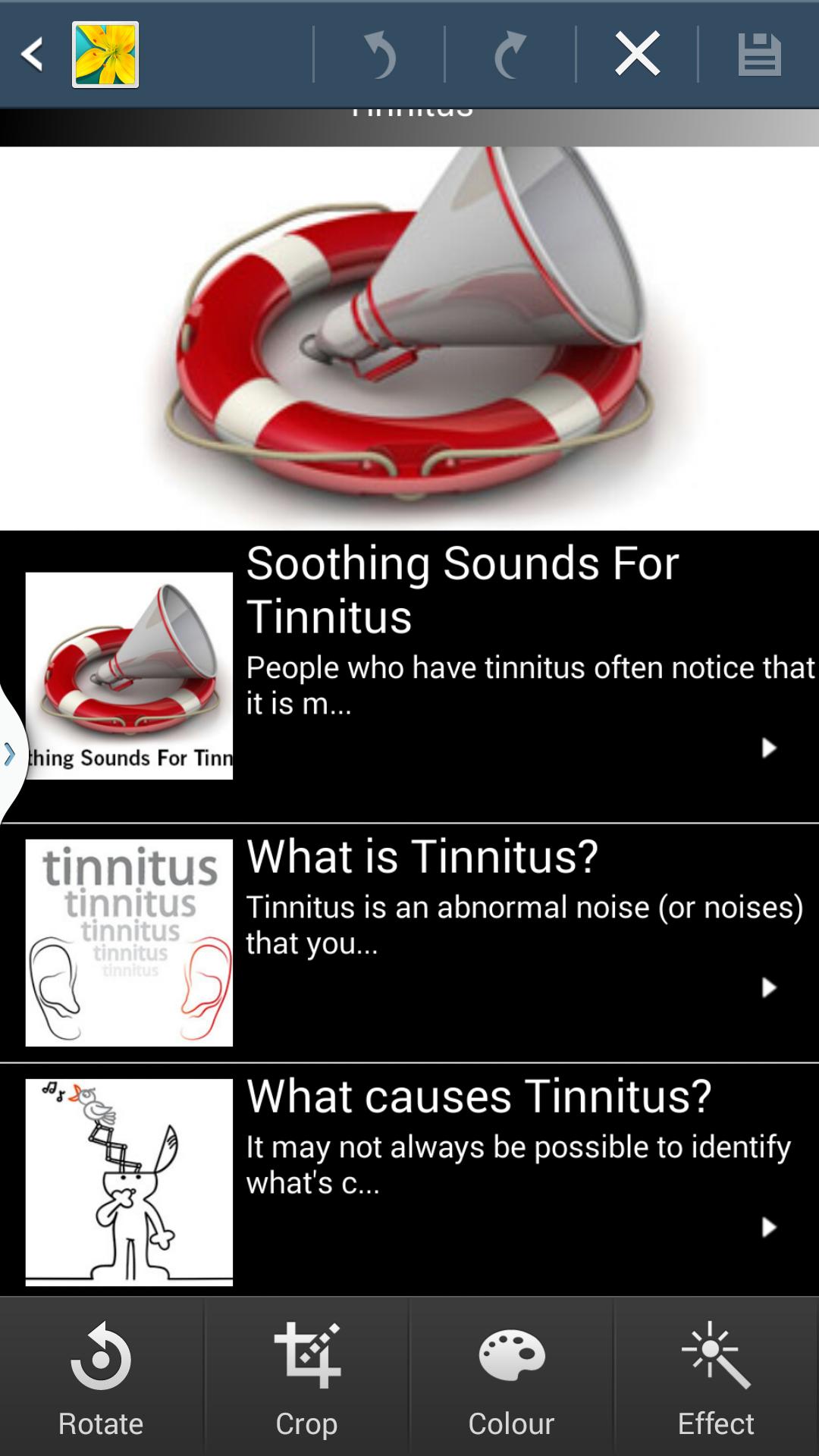Redo the last edit
This screenshot has height=1456, width=819.
click(x=508, y=53)
